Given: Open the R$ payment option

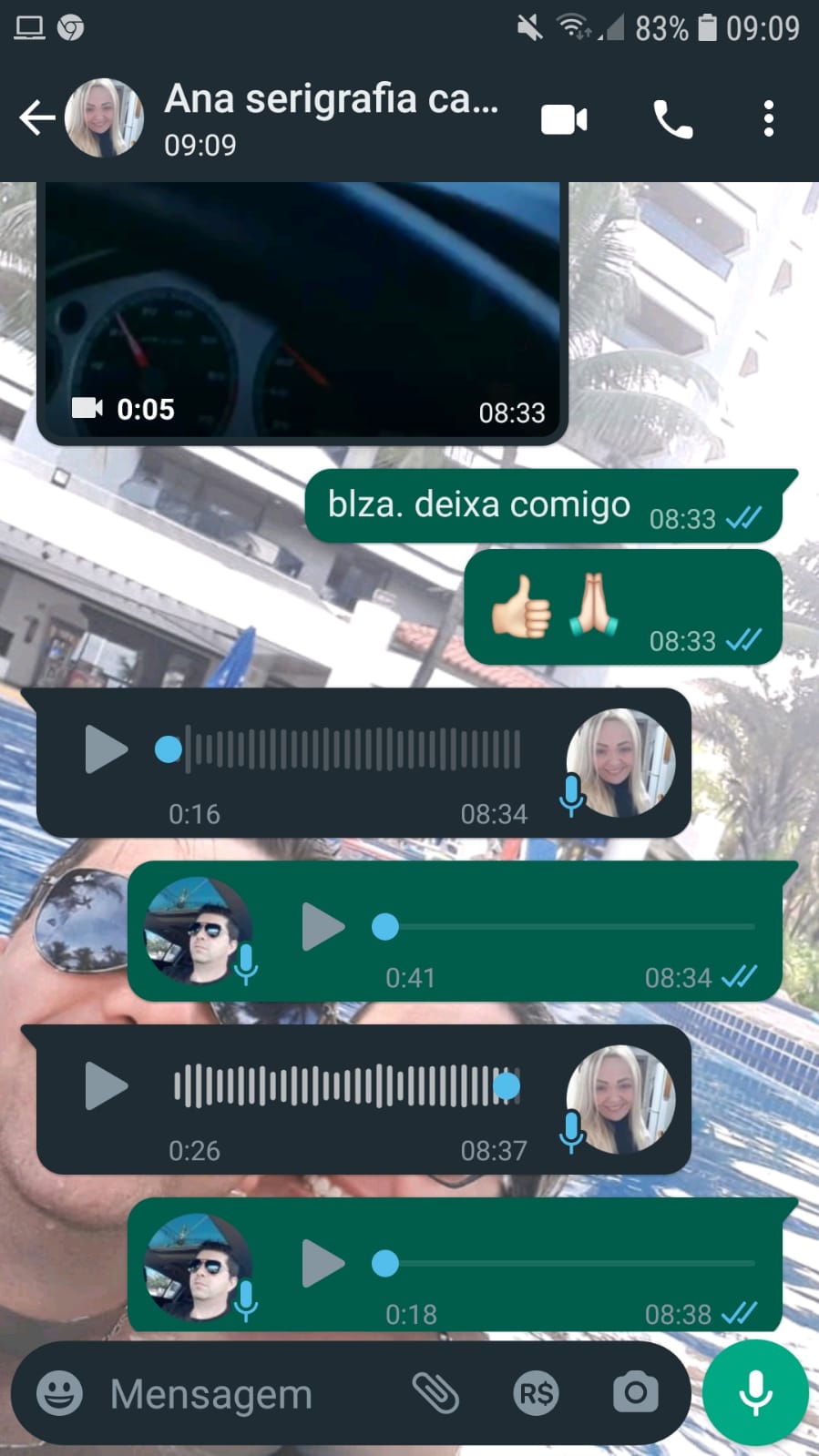Looking at the screenshot, I should (536, 1393).
